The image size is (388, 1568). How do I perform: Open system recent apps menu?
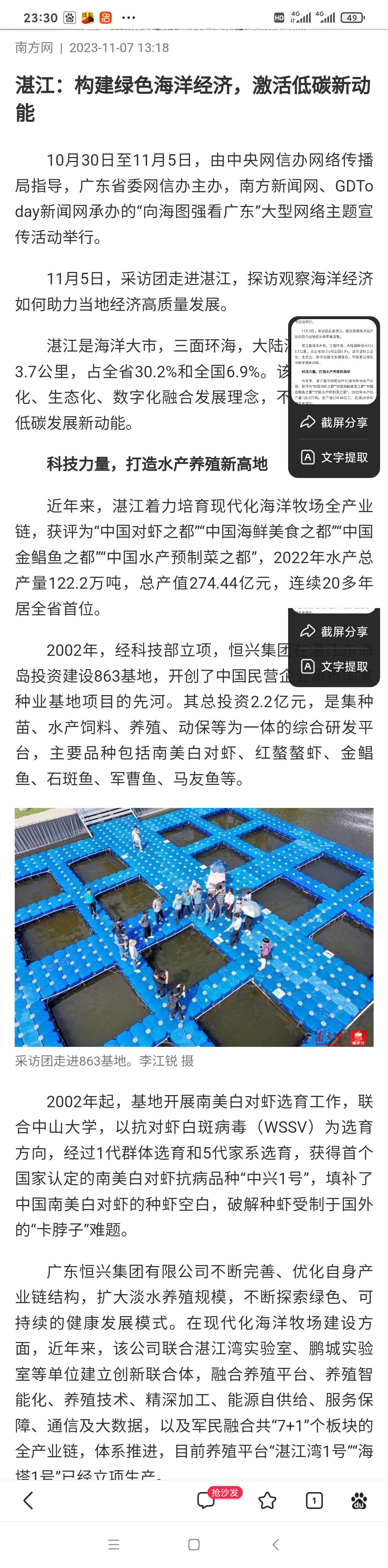(x=114, y=1544)
